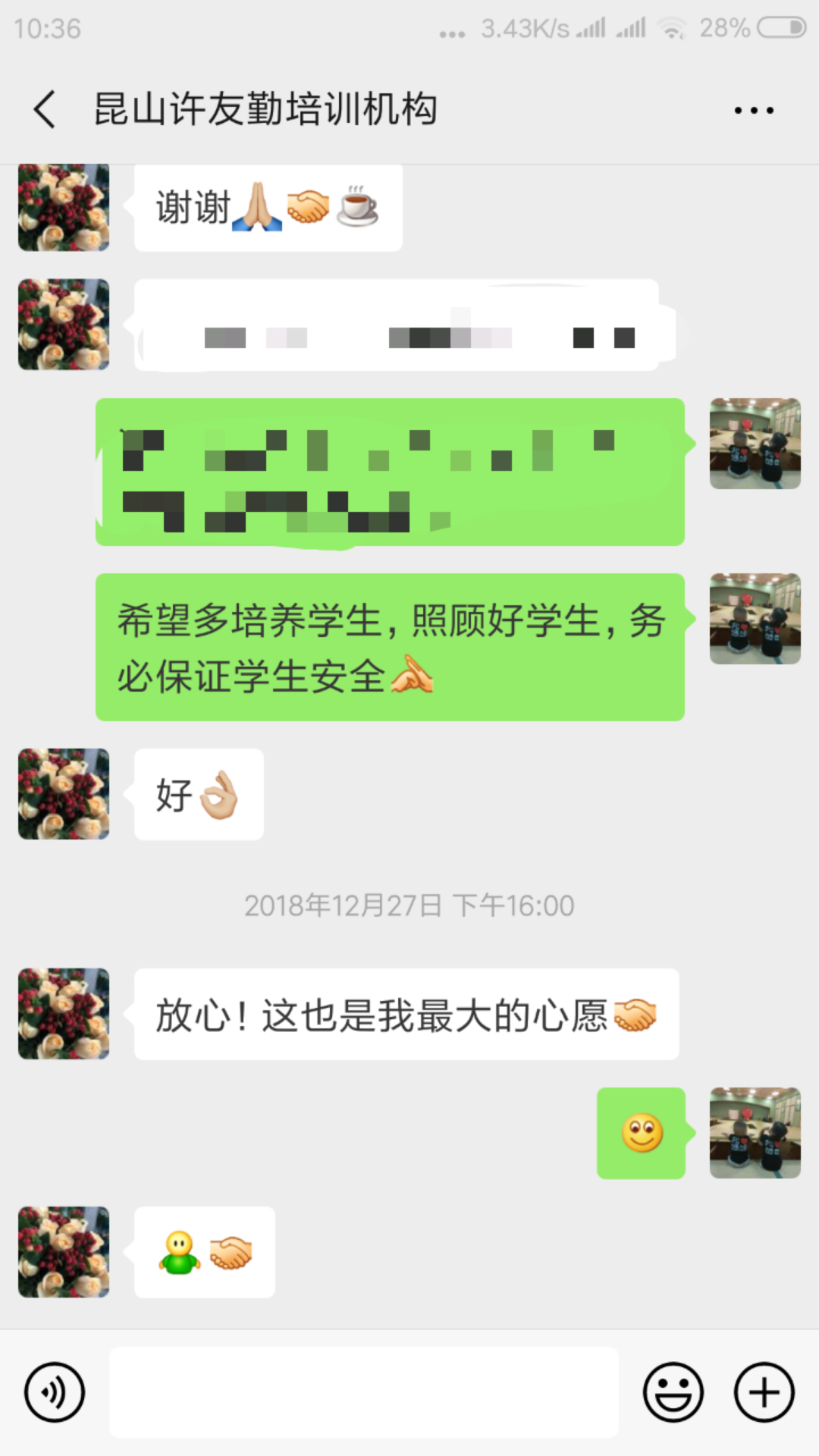This screenshot has width=819, height=1456.
Task: Switch to voice message input
Action: pos(55,1392)
